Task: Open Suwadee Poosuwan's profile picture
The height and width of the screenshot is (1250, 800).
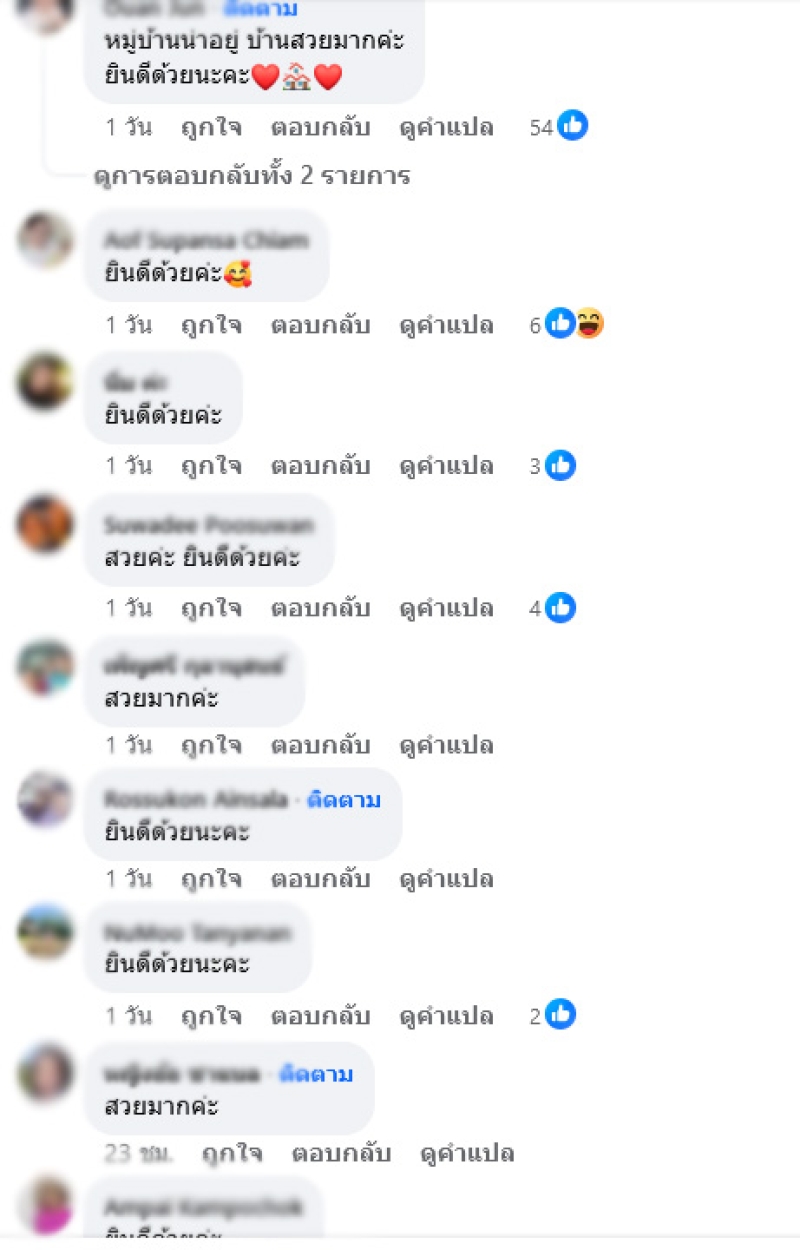Action: (45, 524)
